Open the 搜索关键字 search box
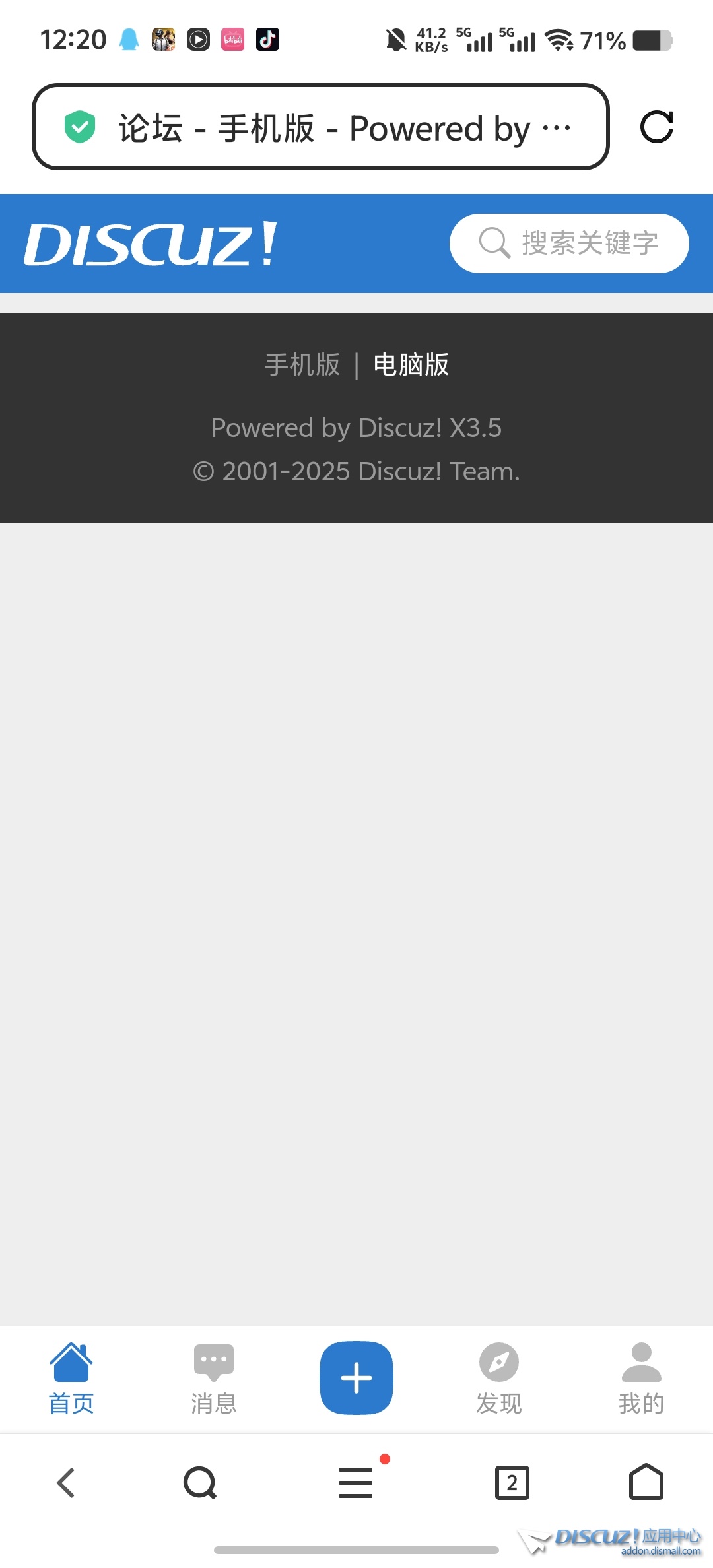713x1568 pixels. point(569,243)
